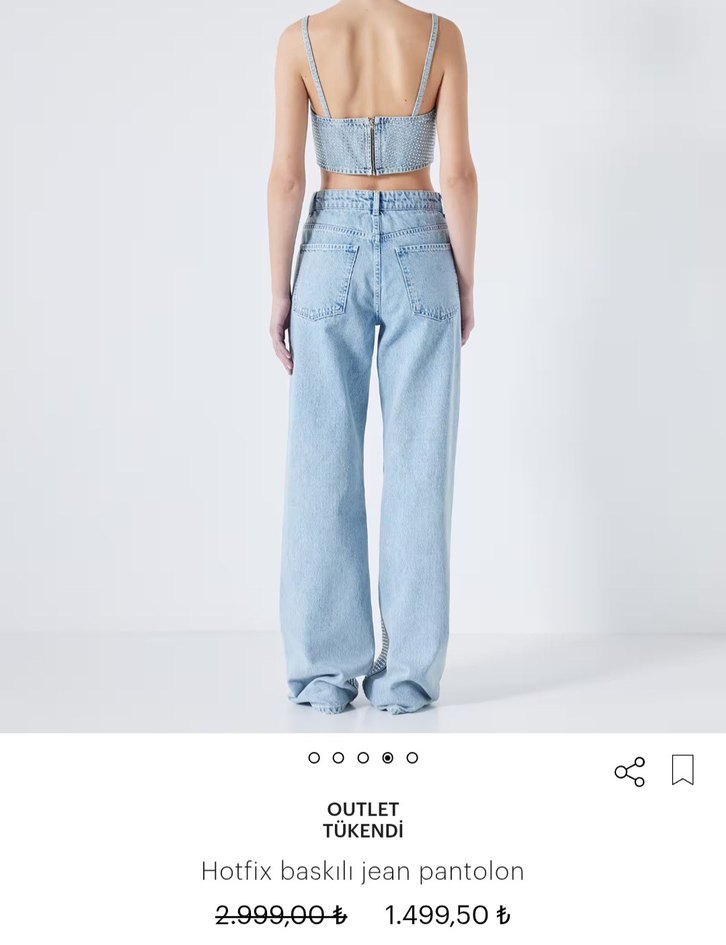Jump to the last image indicator dot
The image size is (726, 945).
412,758
